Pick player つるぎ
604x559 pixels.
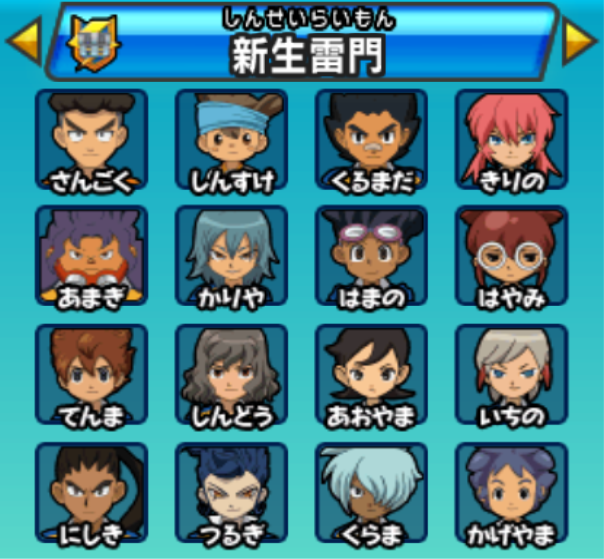(231, 493)
